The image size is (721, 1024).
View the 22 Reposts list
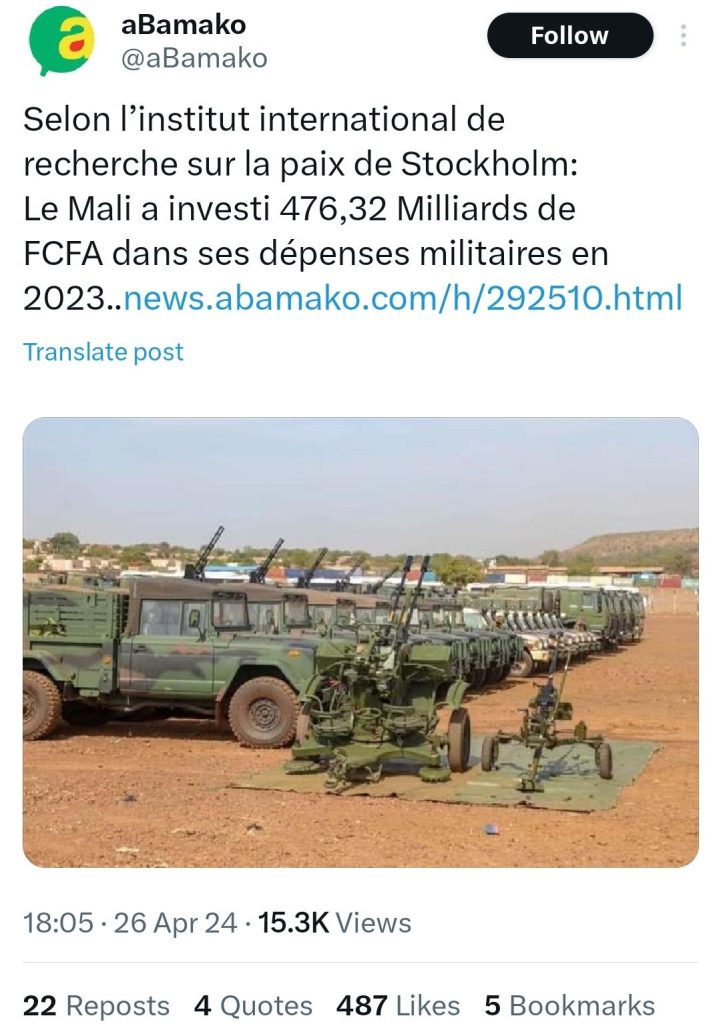pyautogui.click(x=96, y=1005)
